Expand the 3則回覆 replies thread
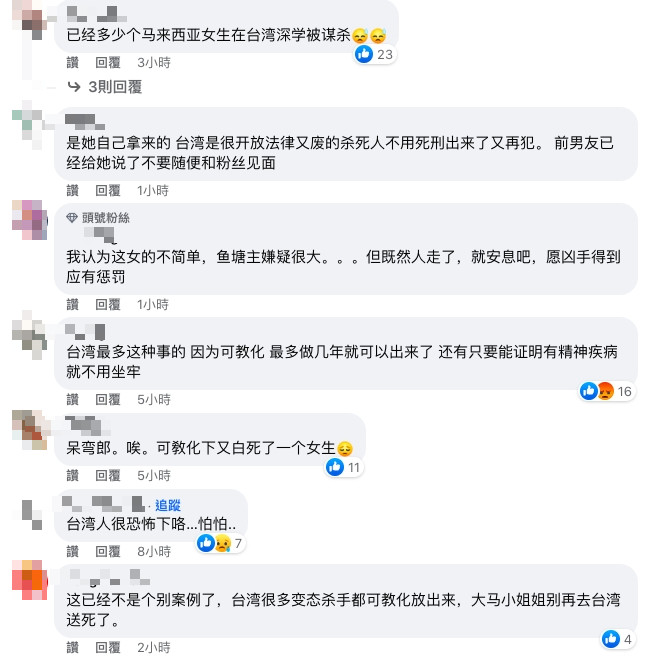The width and height of the screenshot is (656, 656). pyautogui.click(x=114, y=87)
